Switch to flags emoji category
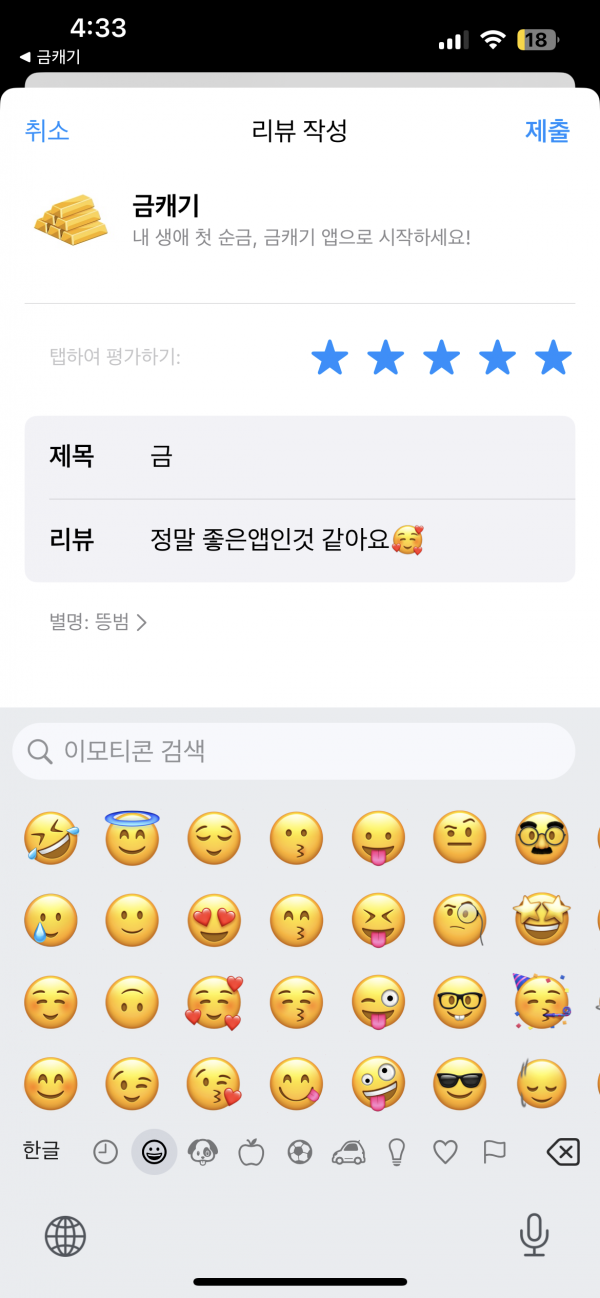 tap(494, 1152)
